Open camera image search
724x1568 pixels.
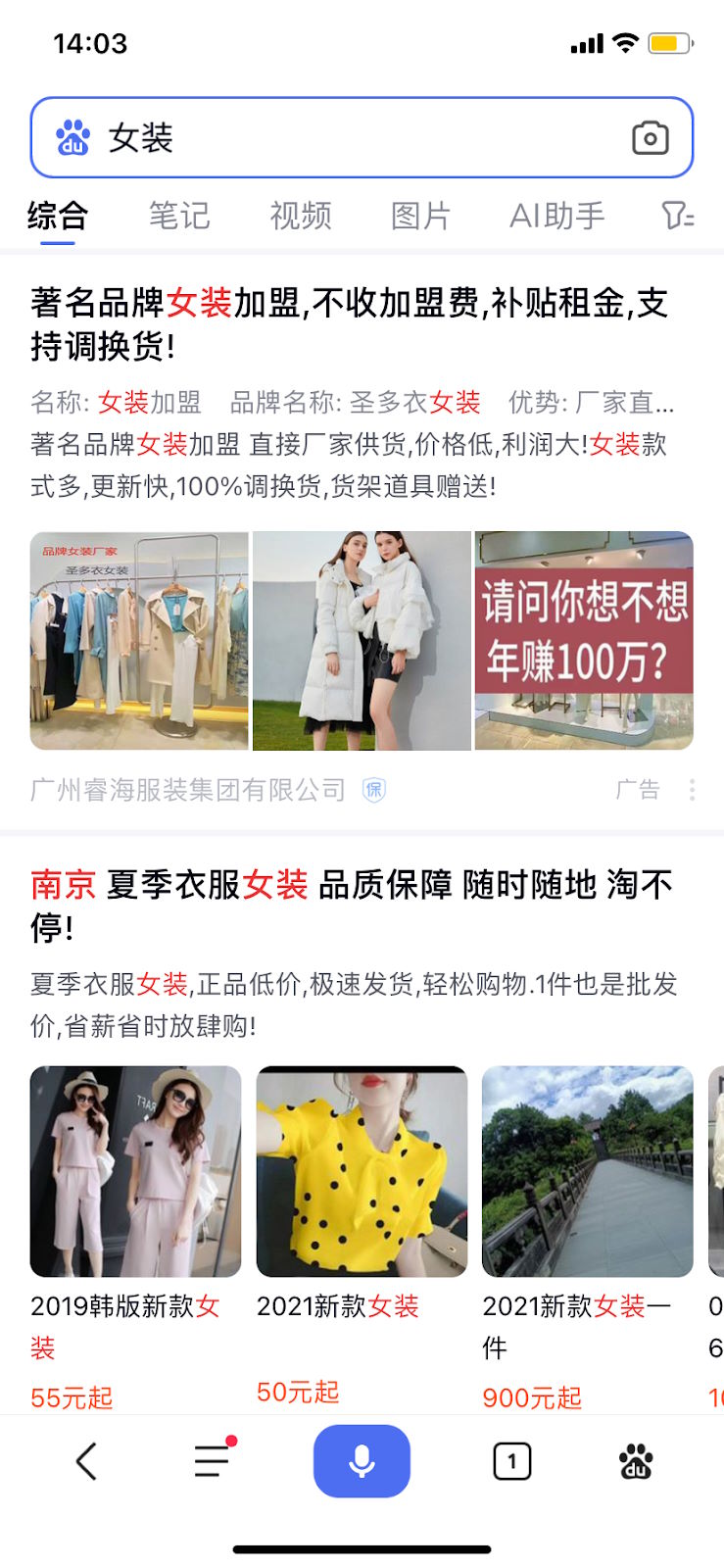click(x=650, y=138)
